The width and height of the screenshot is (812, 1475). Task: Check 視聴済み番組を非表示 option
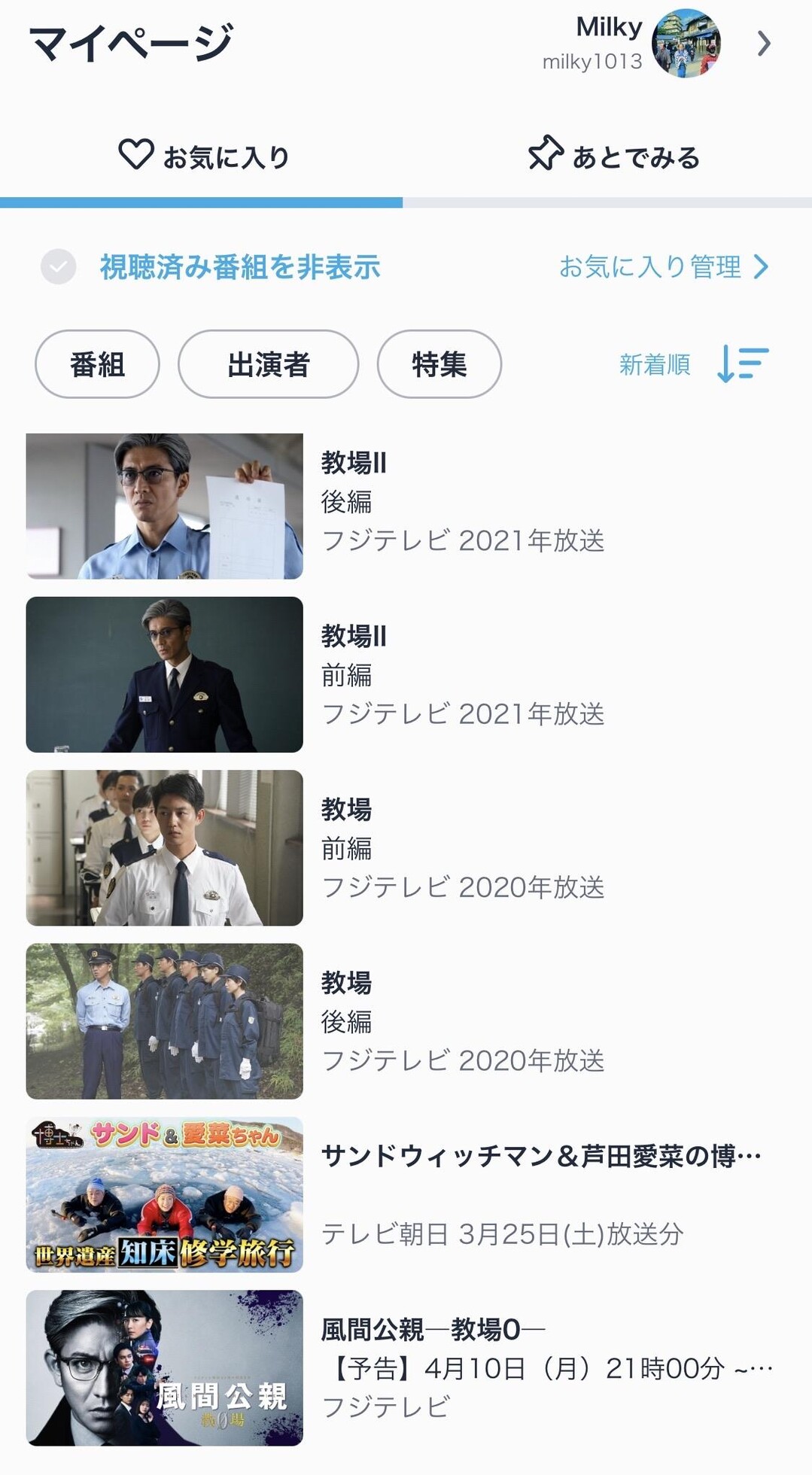[x=59, y=266]
